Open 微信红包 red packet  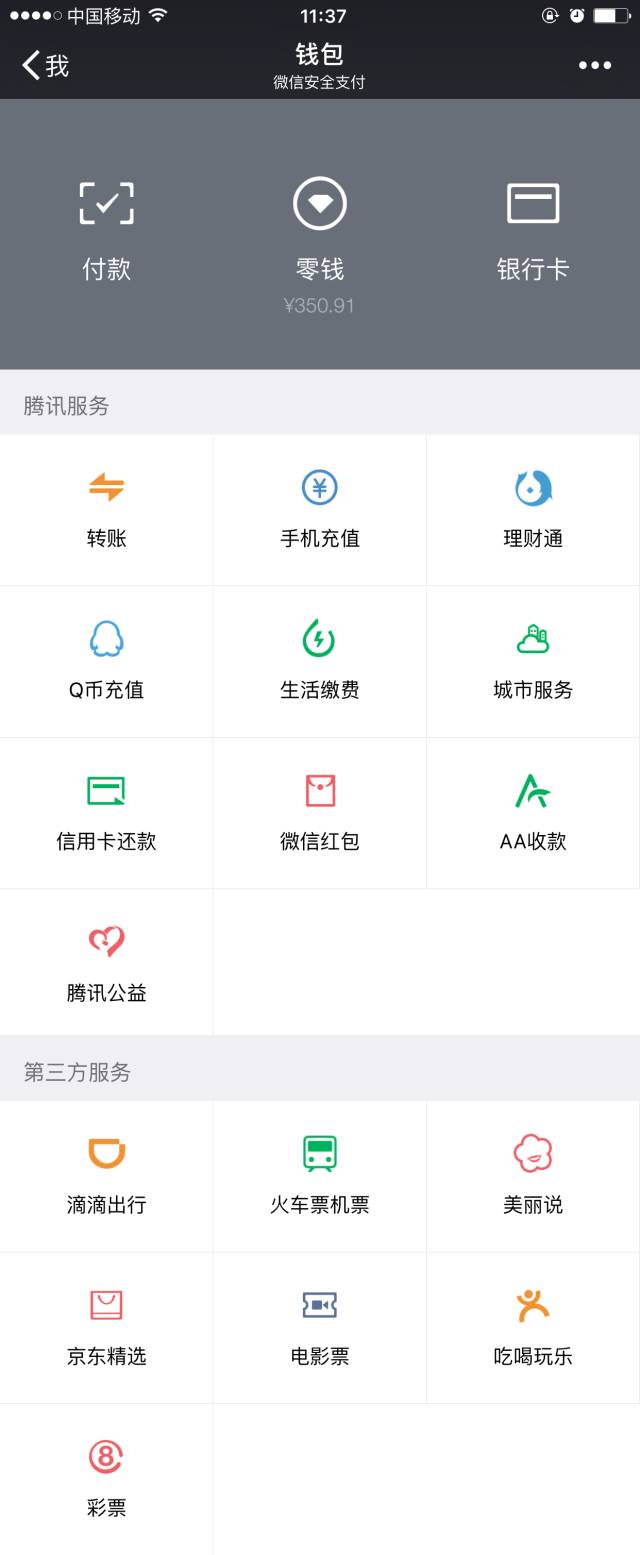pos(319,813)
